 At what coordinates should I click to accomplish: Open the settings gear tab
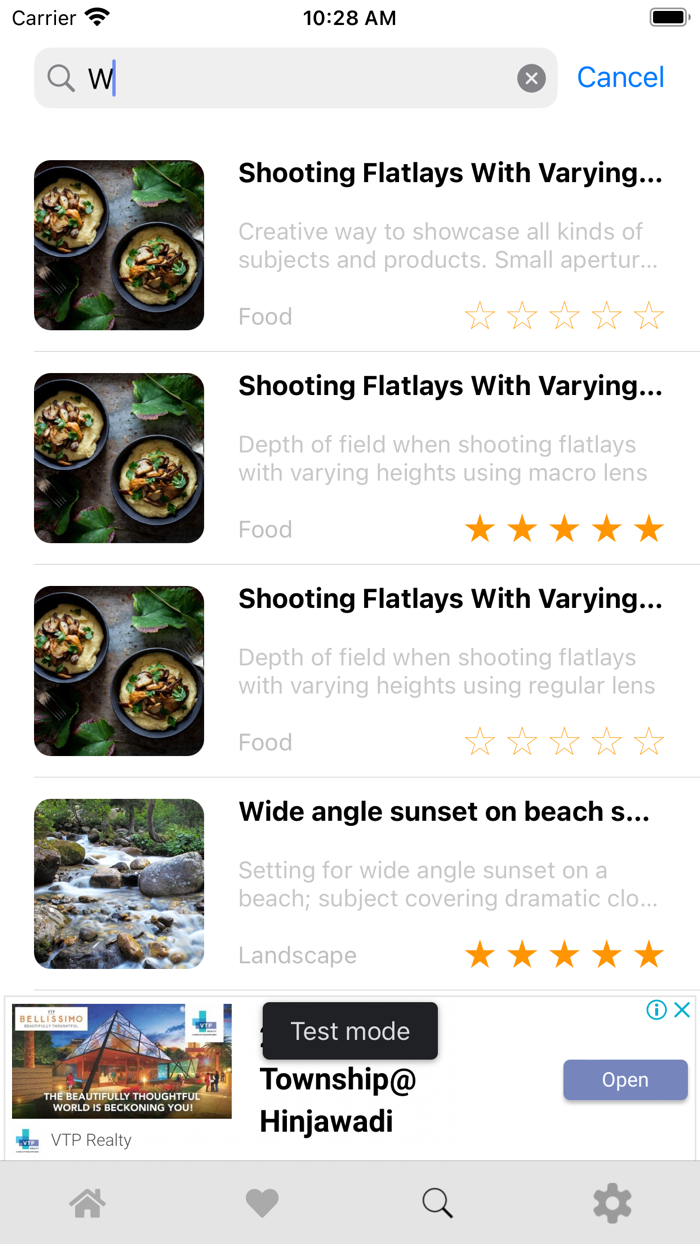[x=612, y=1203]
